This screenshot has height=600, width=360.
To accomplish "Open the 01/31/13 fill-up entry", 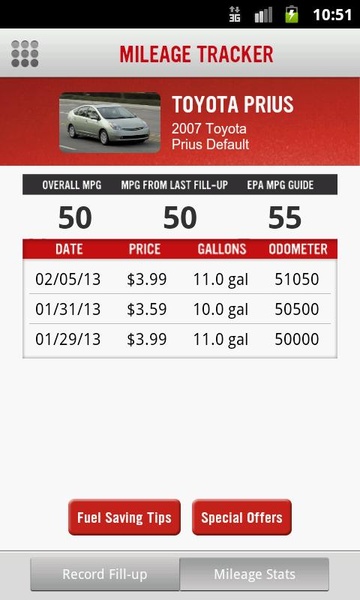I will click(180, 309).
